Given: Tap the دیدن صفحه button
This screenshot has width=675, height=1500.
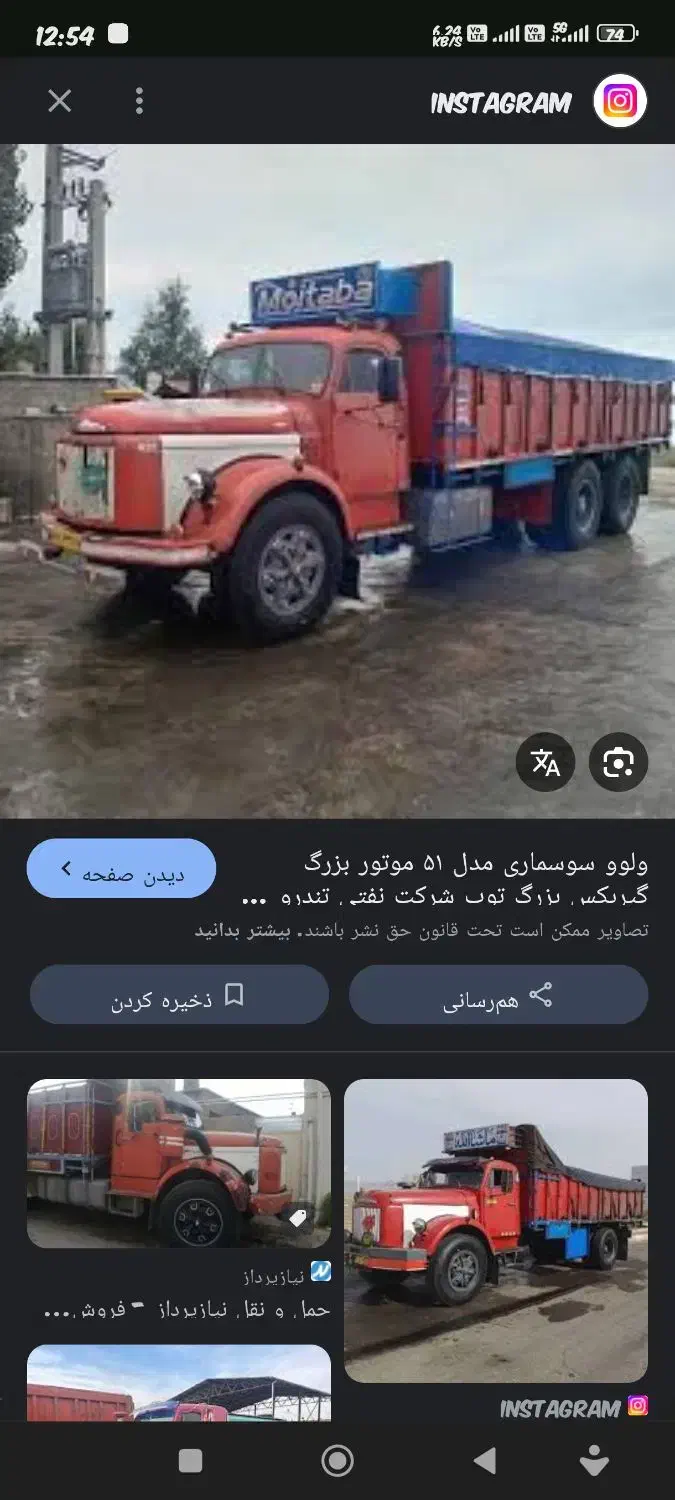Looking at the screenshot, I should pos(121,868).
